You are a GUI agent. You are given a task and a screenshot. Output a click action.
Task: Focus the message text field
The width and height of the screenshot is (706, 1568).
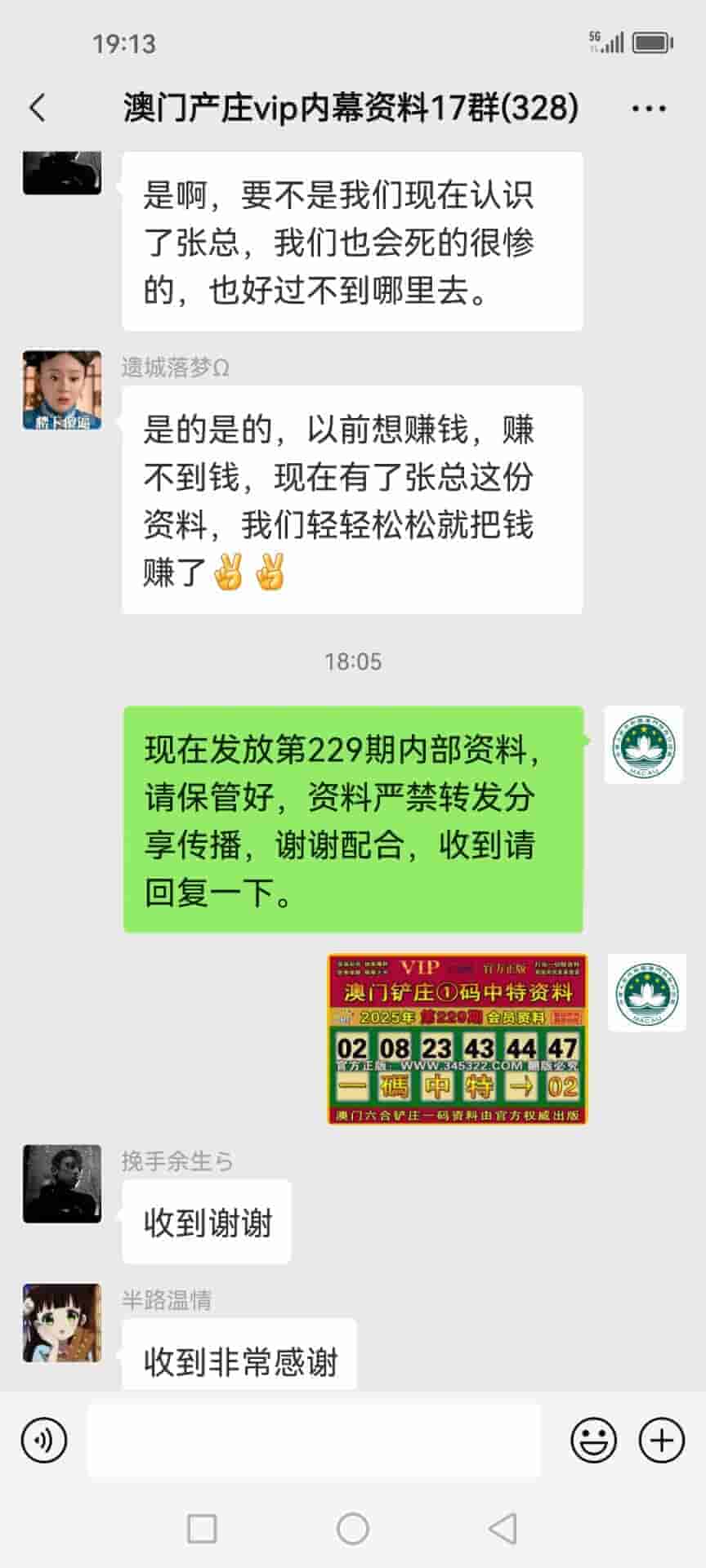[314, 1441]
